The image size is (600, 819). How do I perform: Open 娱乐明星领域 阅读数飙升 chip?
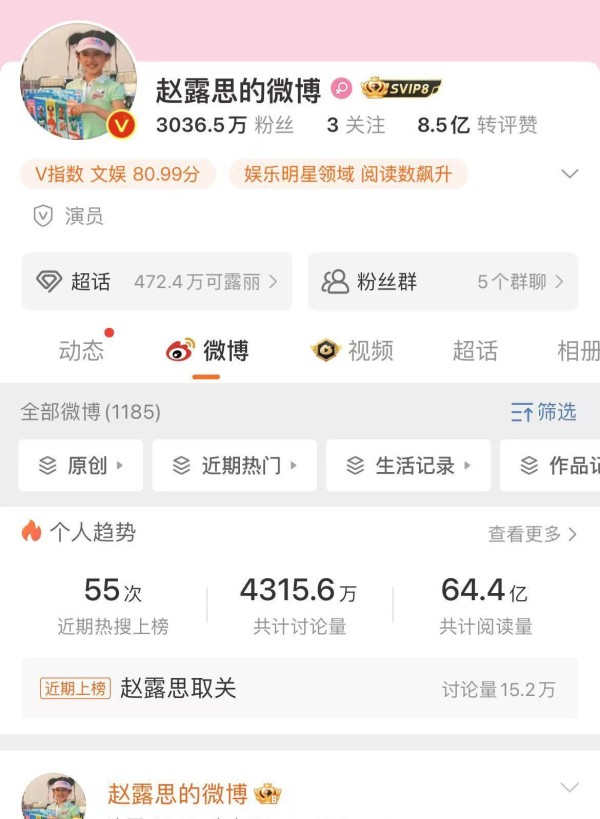pyautogui.click(x=348, y=174)
